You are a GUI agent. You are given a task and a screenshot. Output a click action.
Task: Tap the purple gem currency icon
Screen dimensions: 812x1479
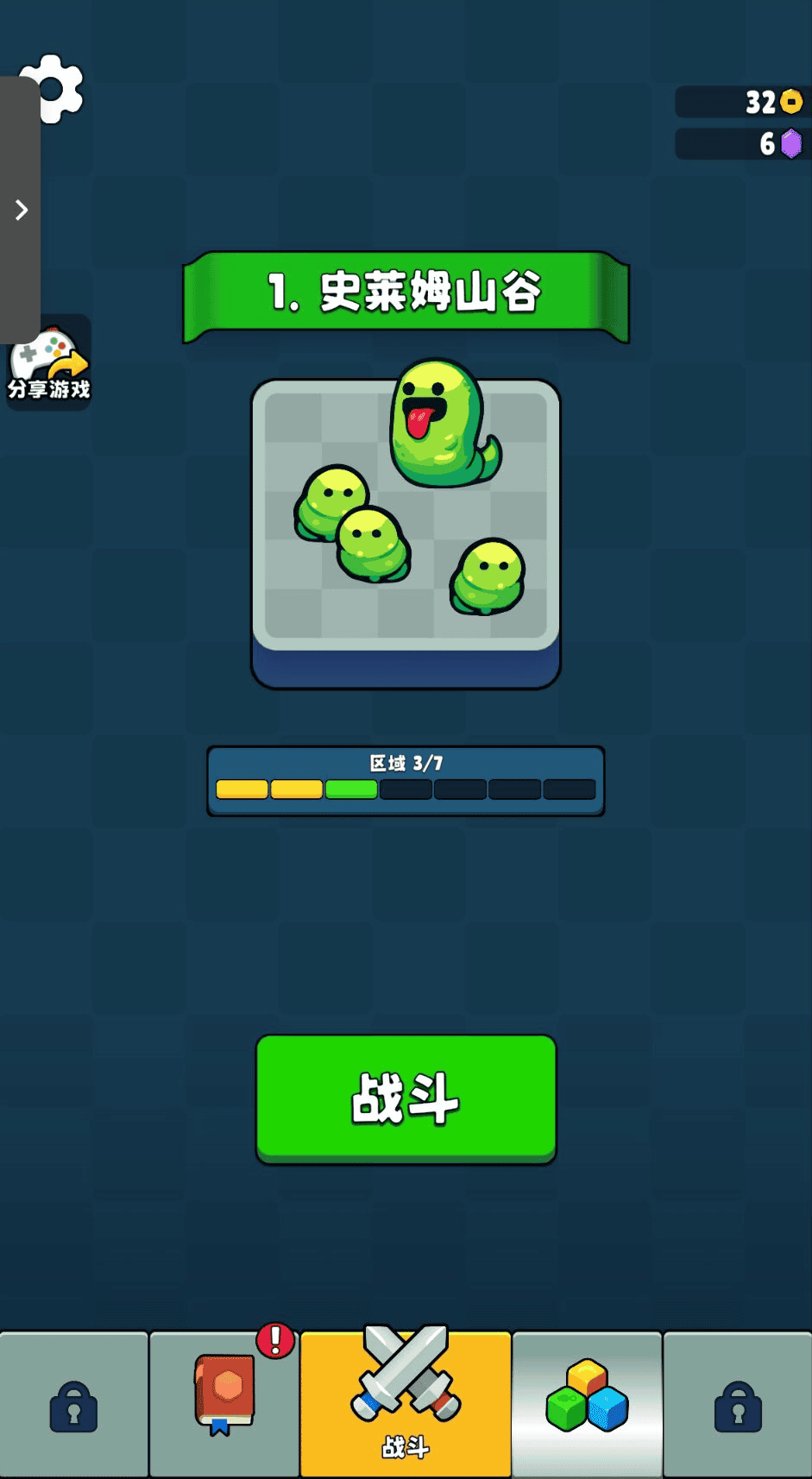tap(790, 144)
